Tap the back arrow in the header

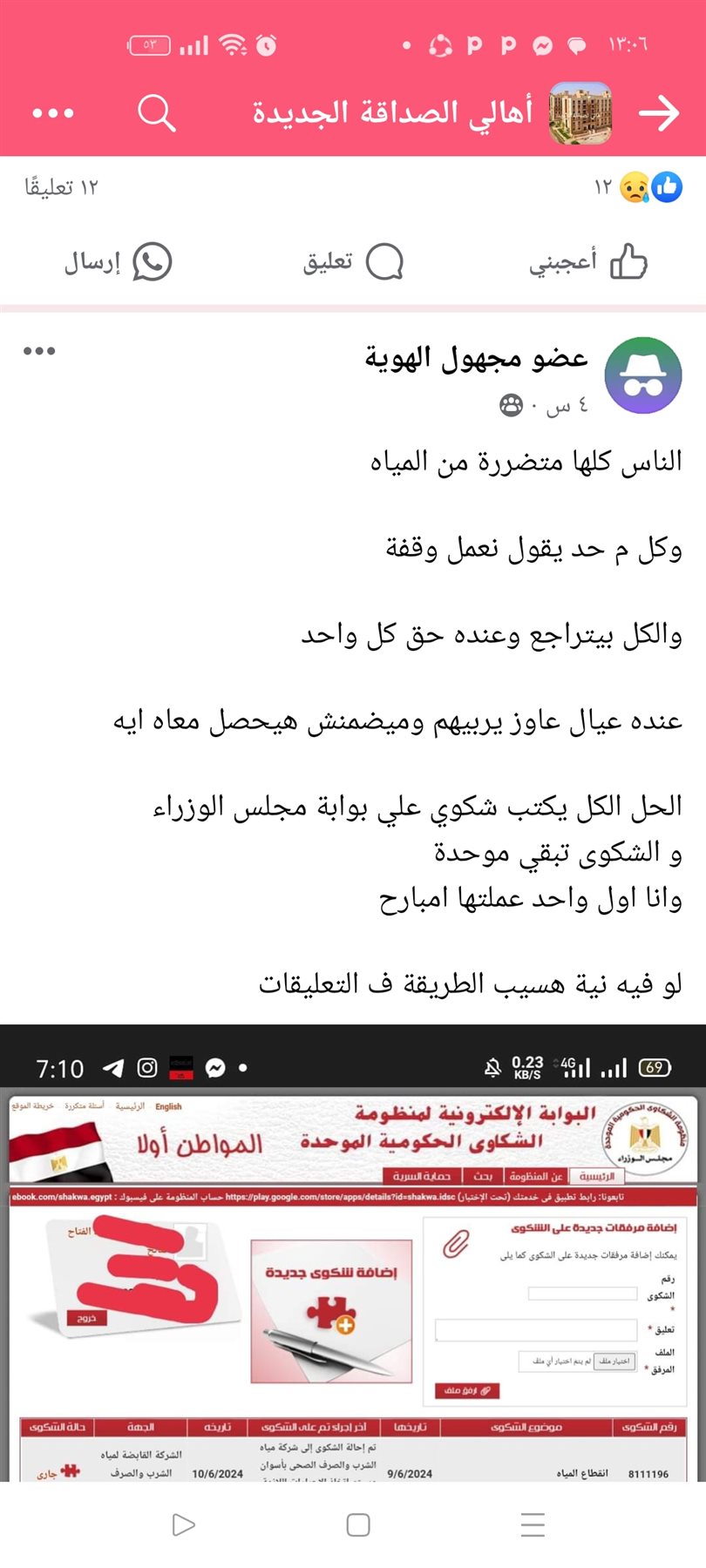click(658, 113)
